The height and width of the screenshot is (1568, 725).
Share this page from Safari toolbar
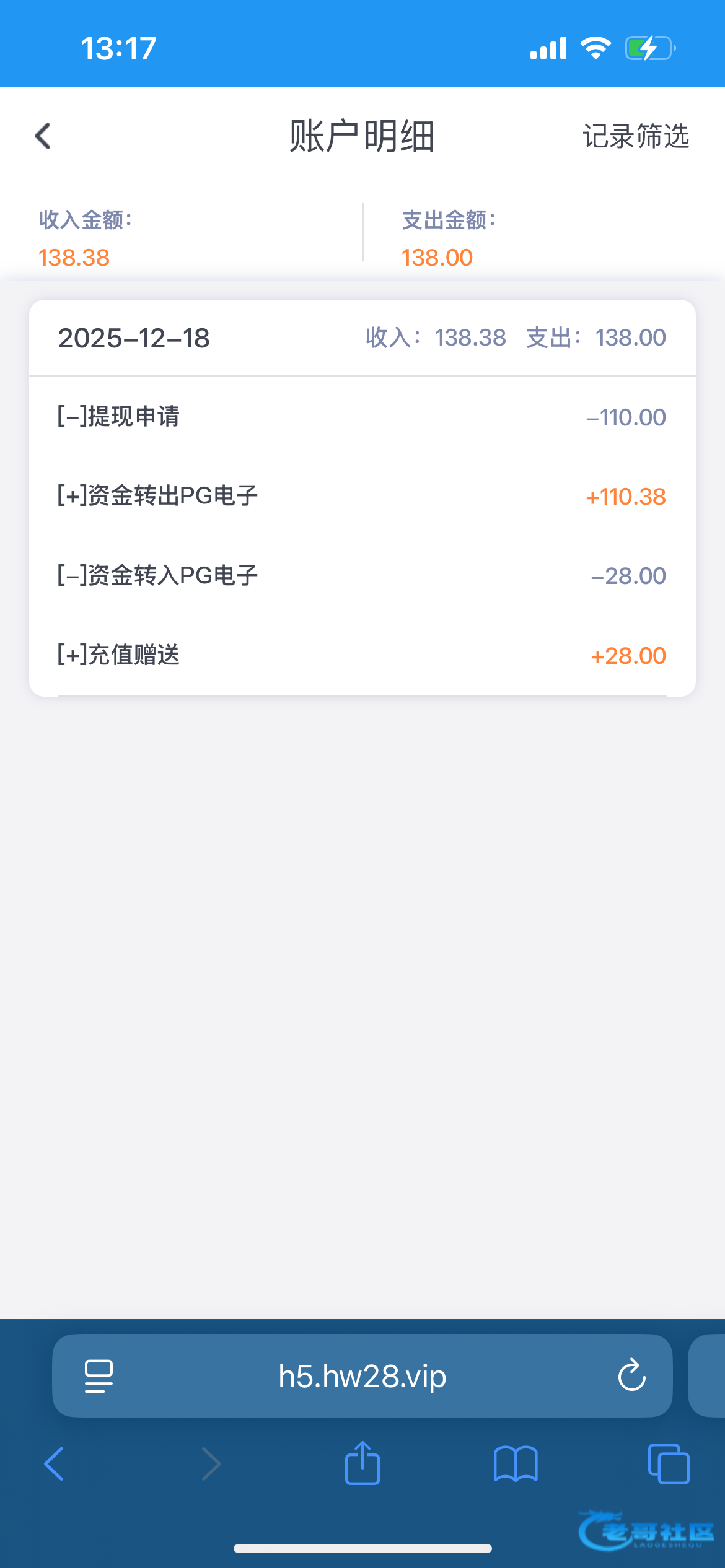point(362,1464)
